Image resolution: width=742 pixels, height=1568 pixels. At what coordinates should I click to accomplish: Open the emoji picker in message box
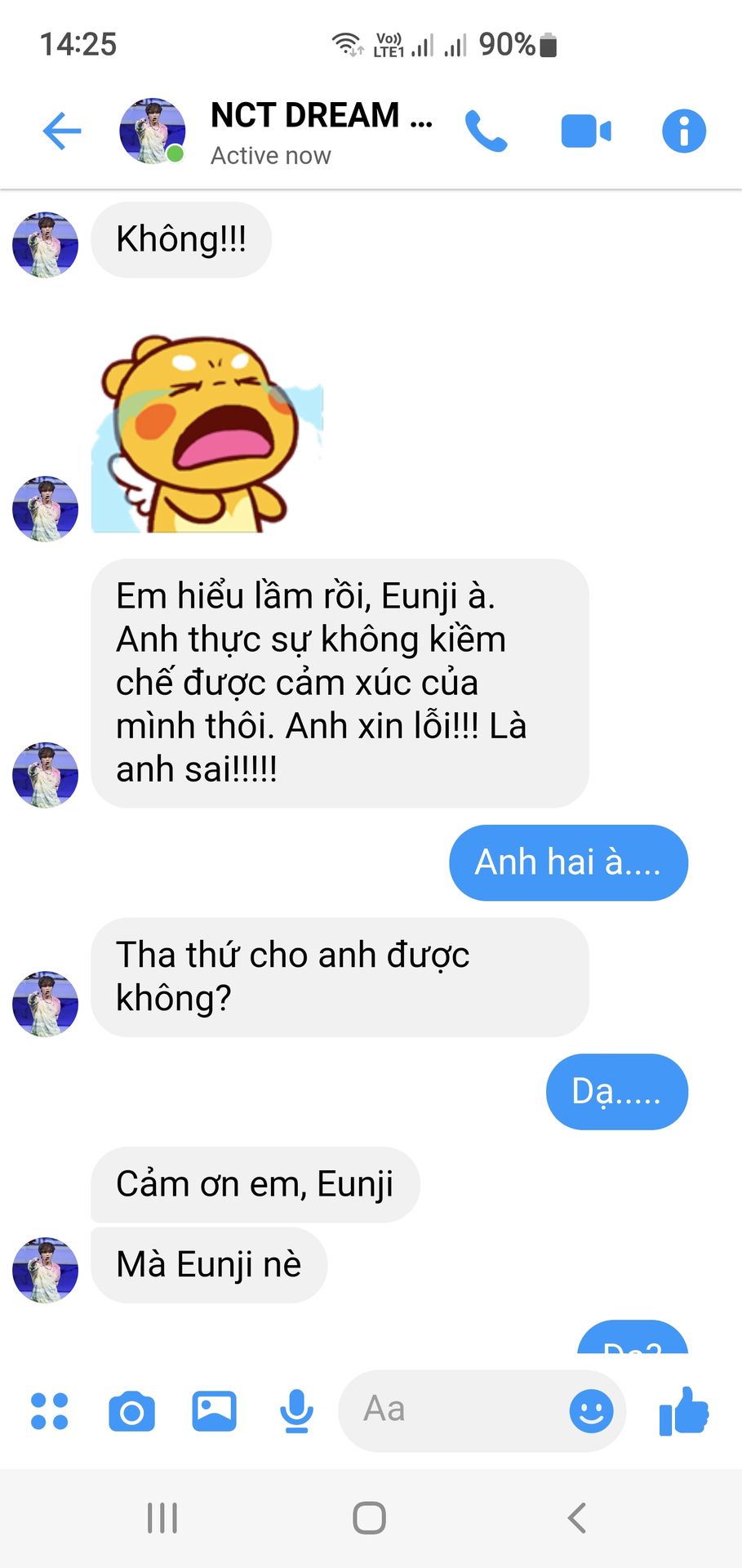coord(591,1410)
